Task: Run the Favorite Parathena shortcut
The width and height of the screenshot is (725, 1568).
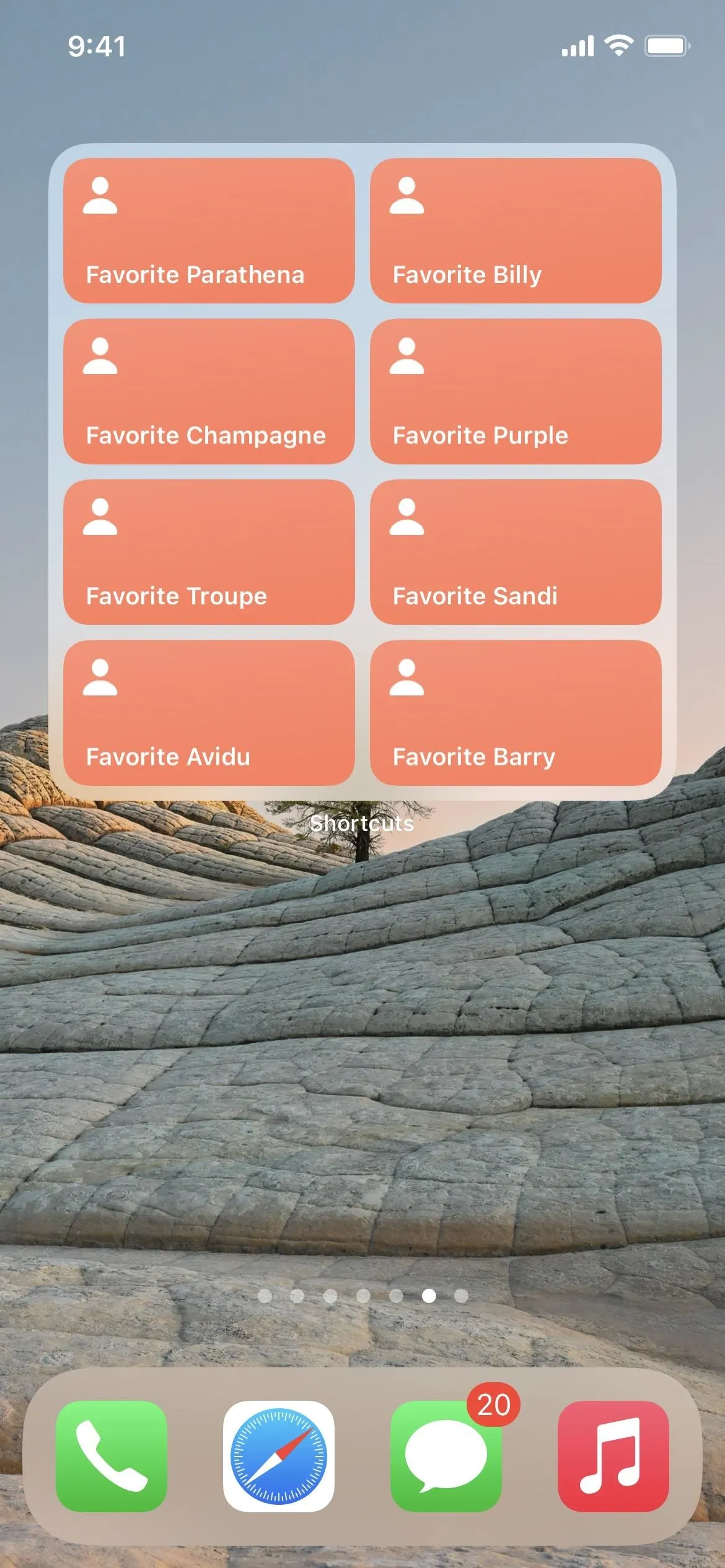Action: click(x=209, y=230)
